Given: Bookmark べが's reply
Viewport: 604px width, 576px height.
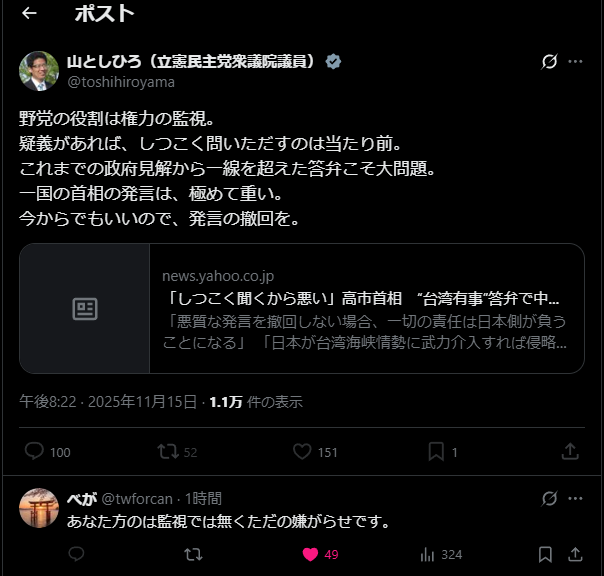Looking at the screenshot, I should 545,554.
